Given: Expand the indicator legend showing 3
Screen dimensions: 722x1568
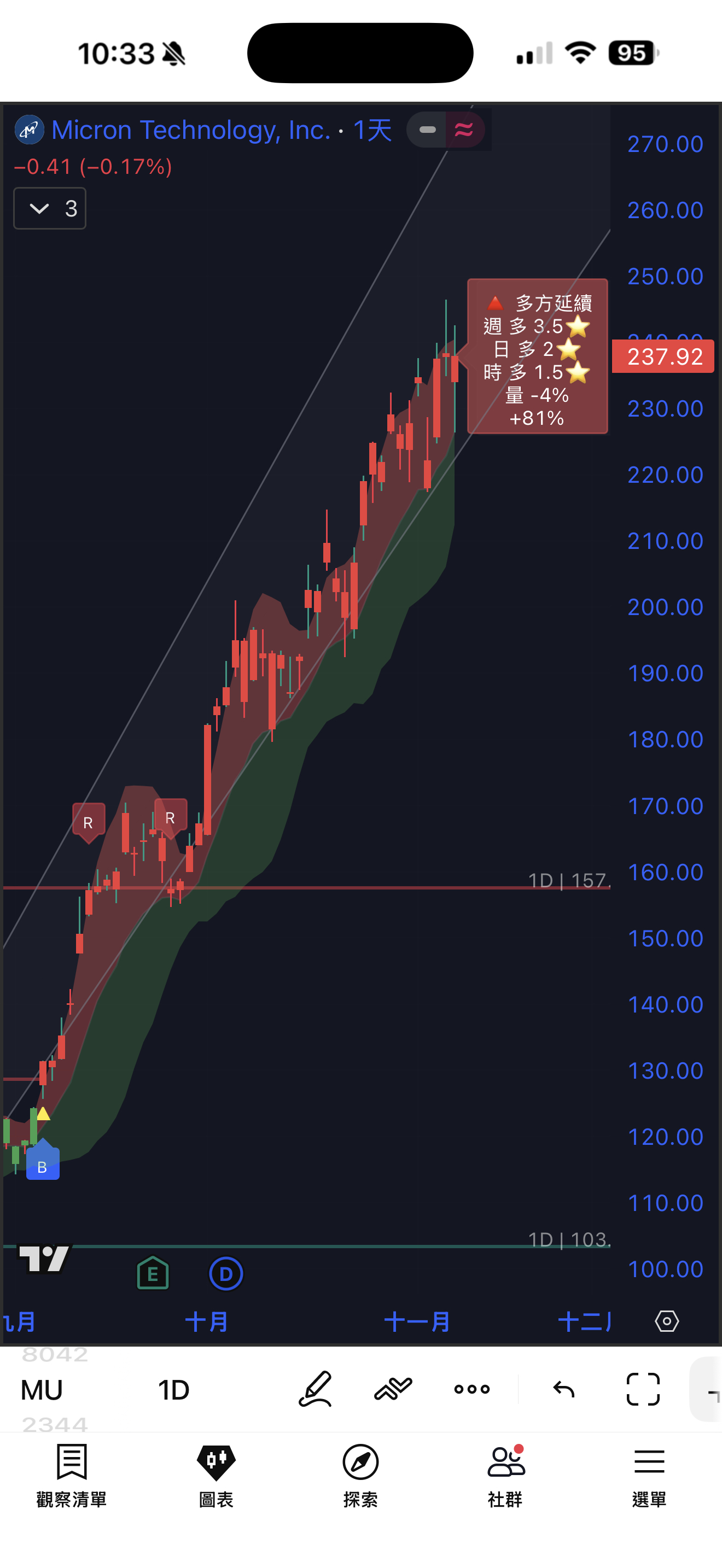Looking at the screenshot, I should [x=50, y=209].
